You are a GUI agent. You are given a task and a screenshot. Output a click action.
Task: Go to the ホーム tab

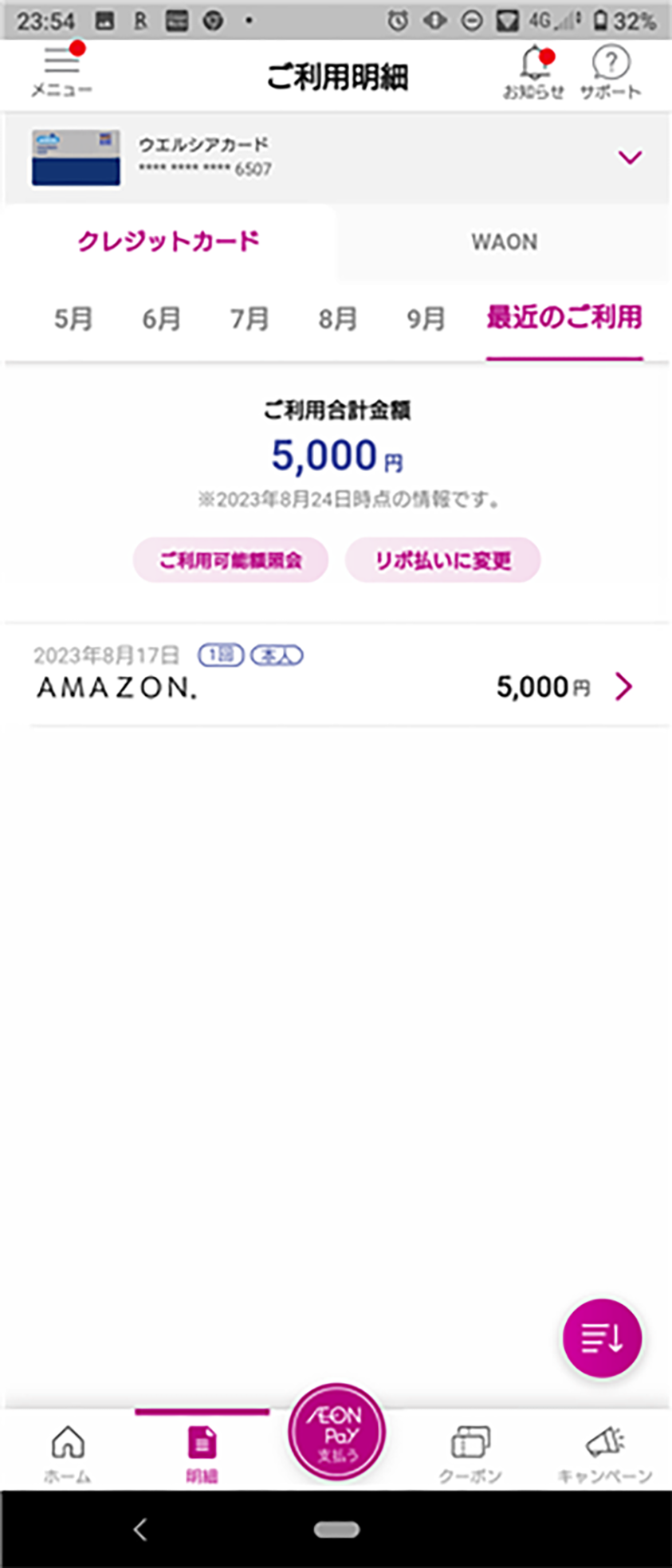coord(68,1452)
